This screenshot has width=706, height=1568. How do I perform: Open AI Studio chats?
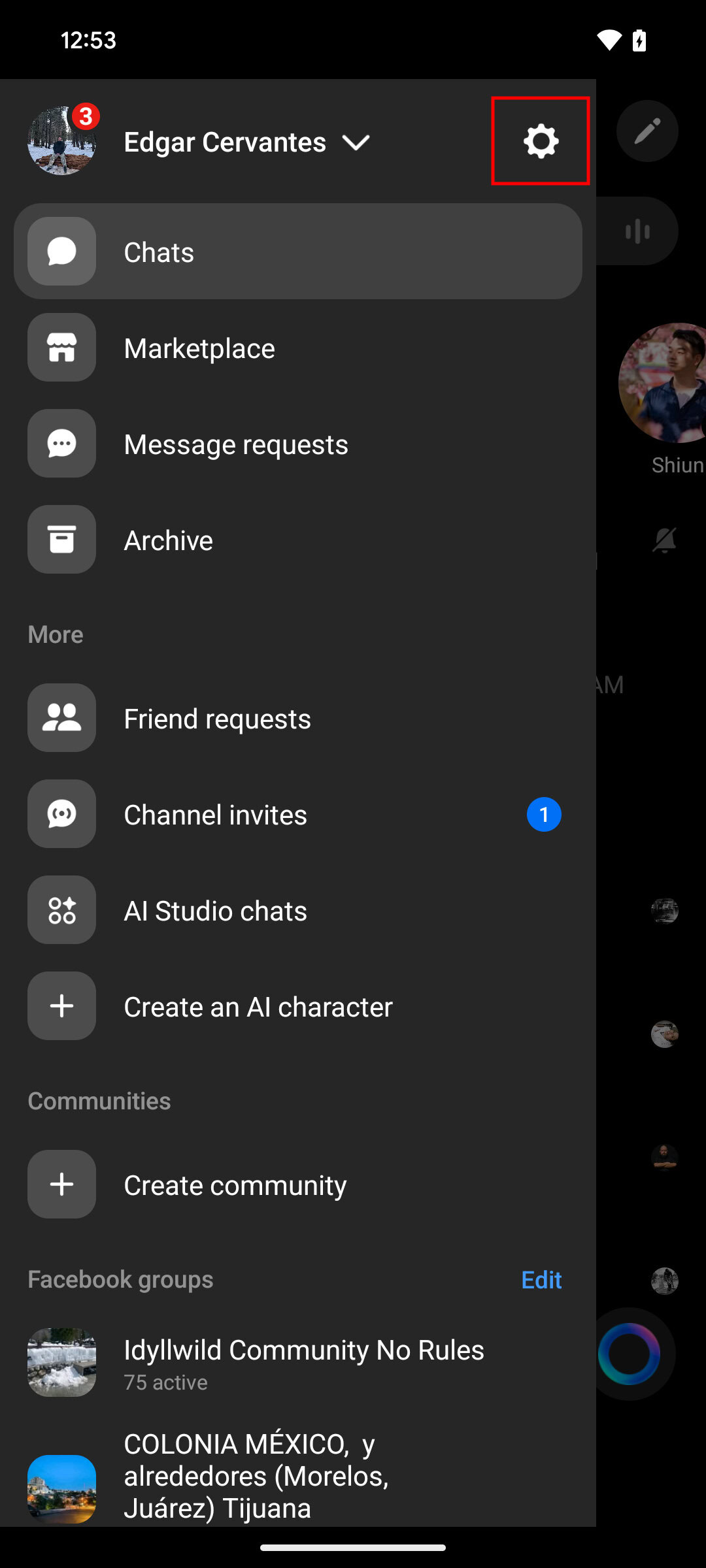point(216,911)
